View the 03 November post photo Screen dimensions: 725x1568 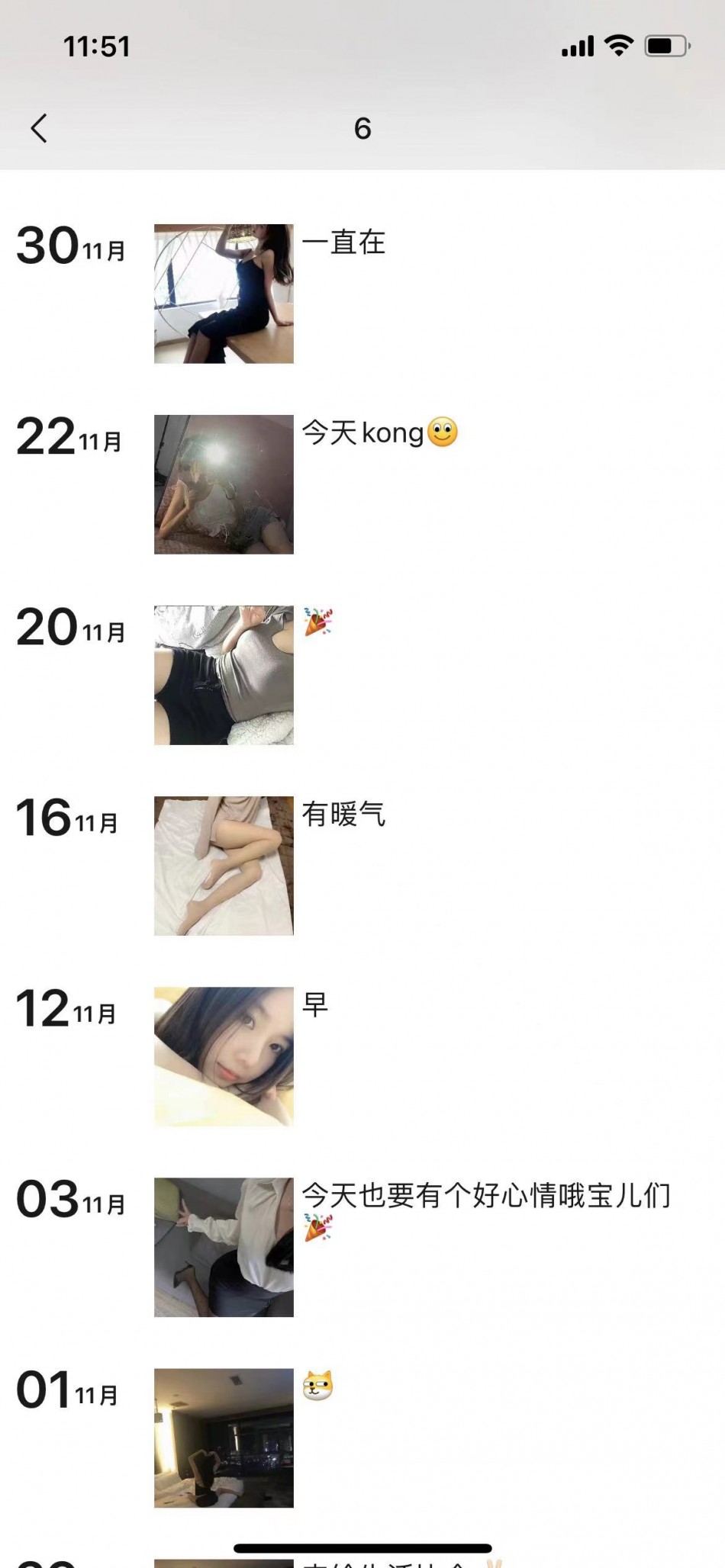coord(224,1247)
